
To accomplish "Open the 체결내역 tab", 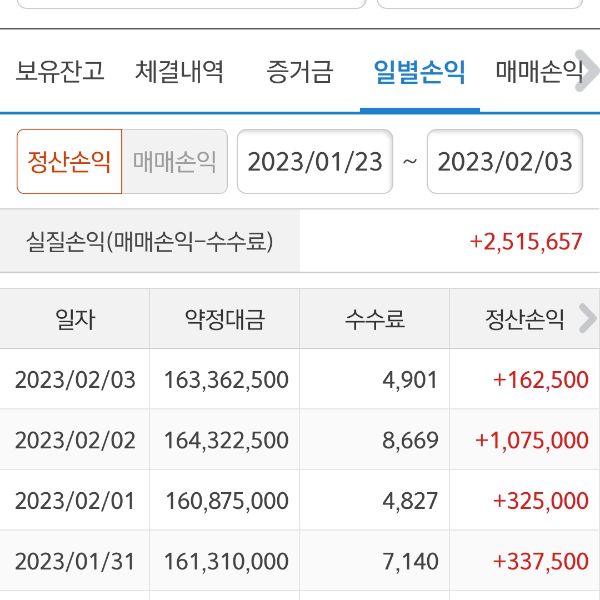I will (x=180, y=72).
